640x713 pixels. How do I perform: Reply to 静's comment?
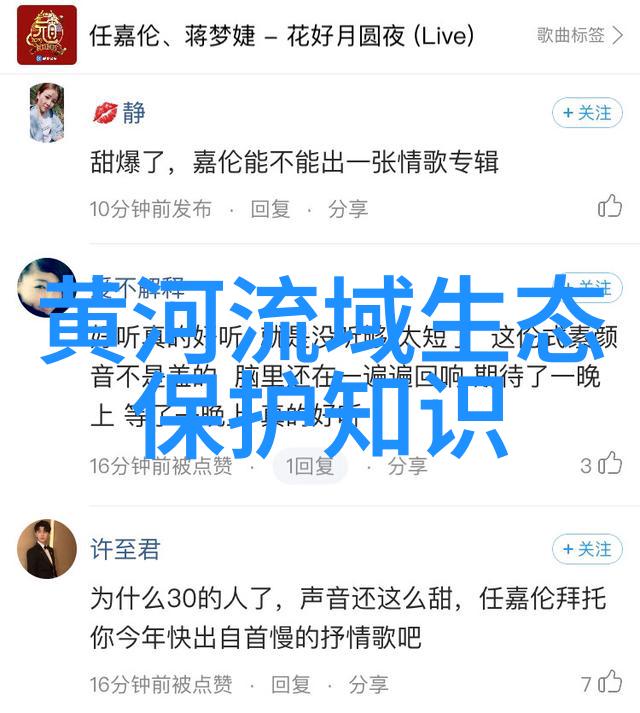[x=270, y=209]
